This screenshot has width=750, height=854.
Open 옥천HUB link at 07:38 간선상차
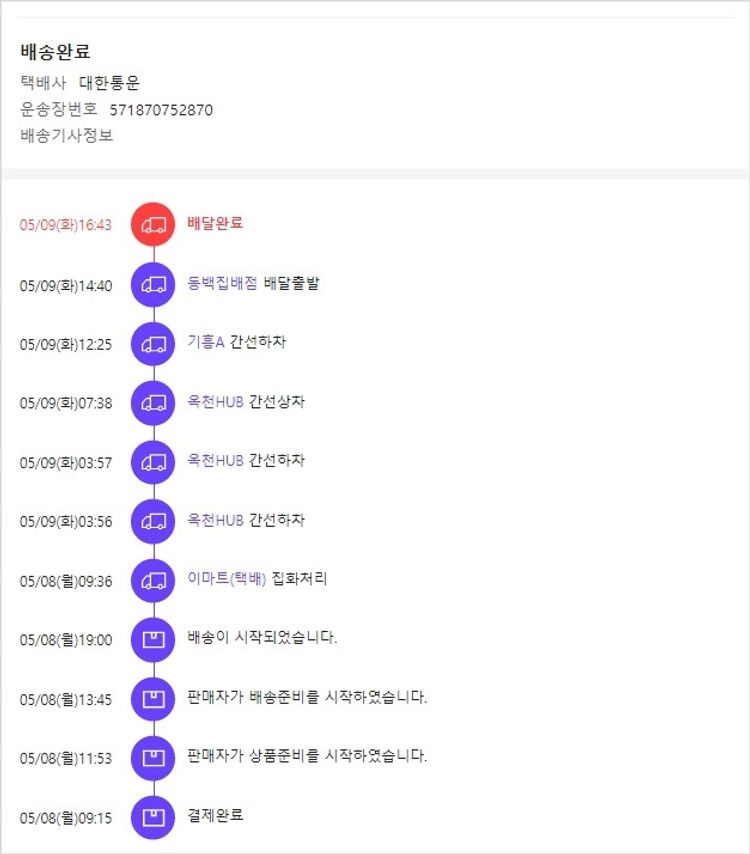tap(215, 401)
